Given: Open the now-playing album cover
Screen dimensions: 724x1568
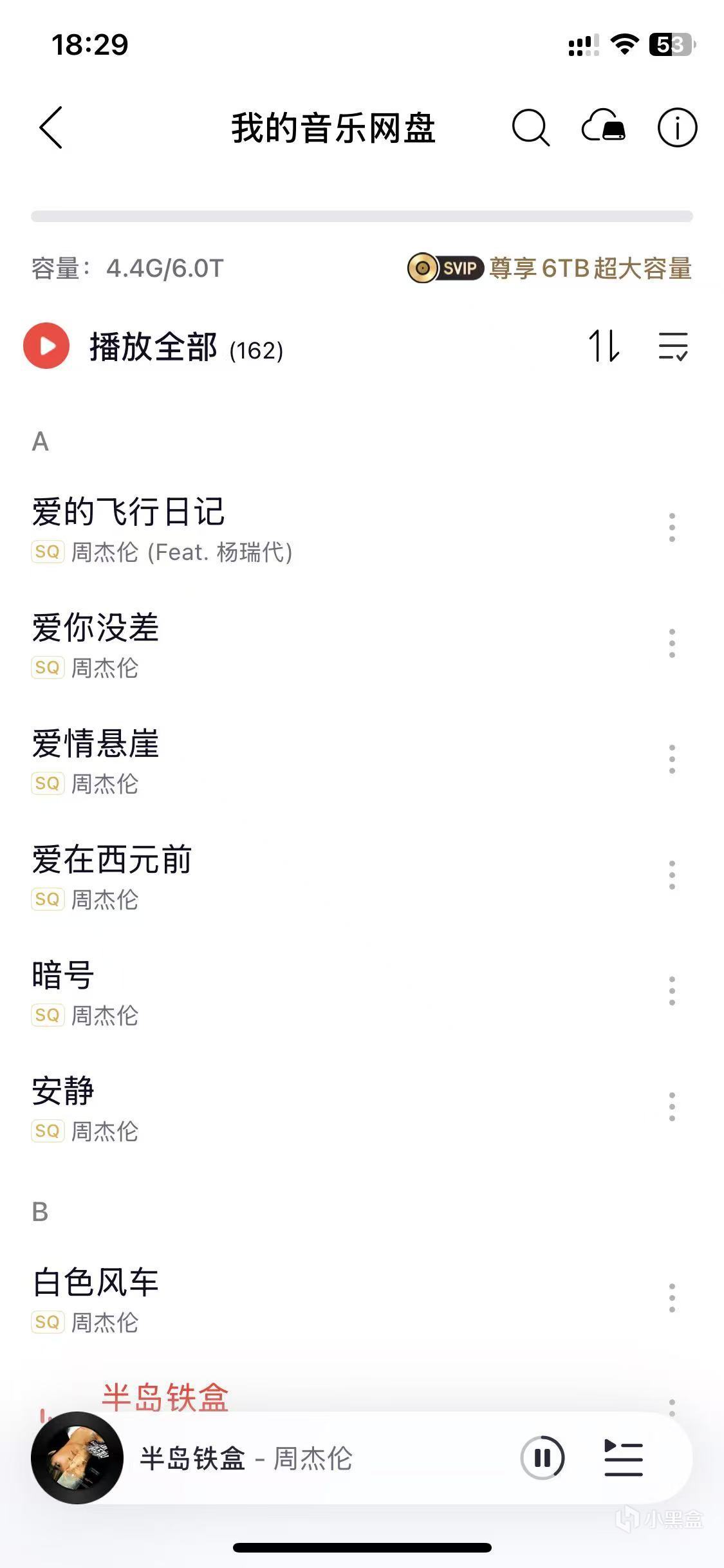Looking at the screenshot, I should [x=77, y=1457].
